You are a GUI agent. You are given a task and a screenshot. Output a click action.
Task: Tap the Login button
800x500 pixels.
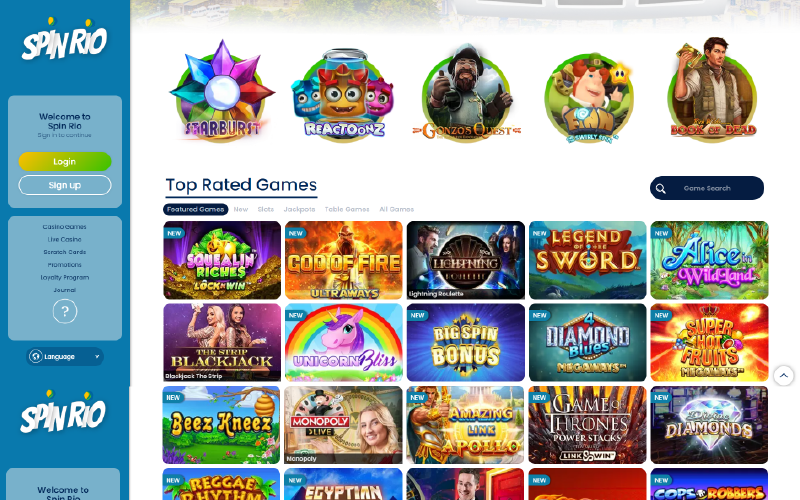point(65,161)
